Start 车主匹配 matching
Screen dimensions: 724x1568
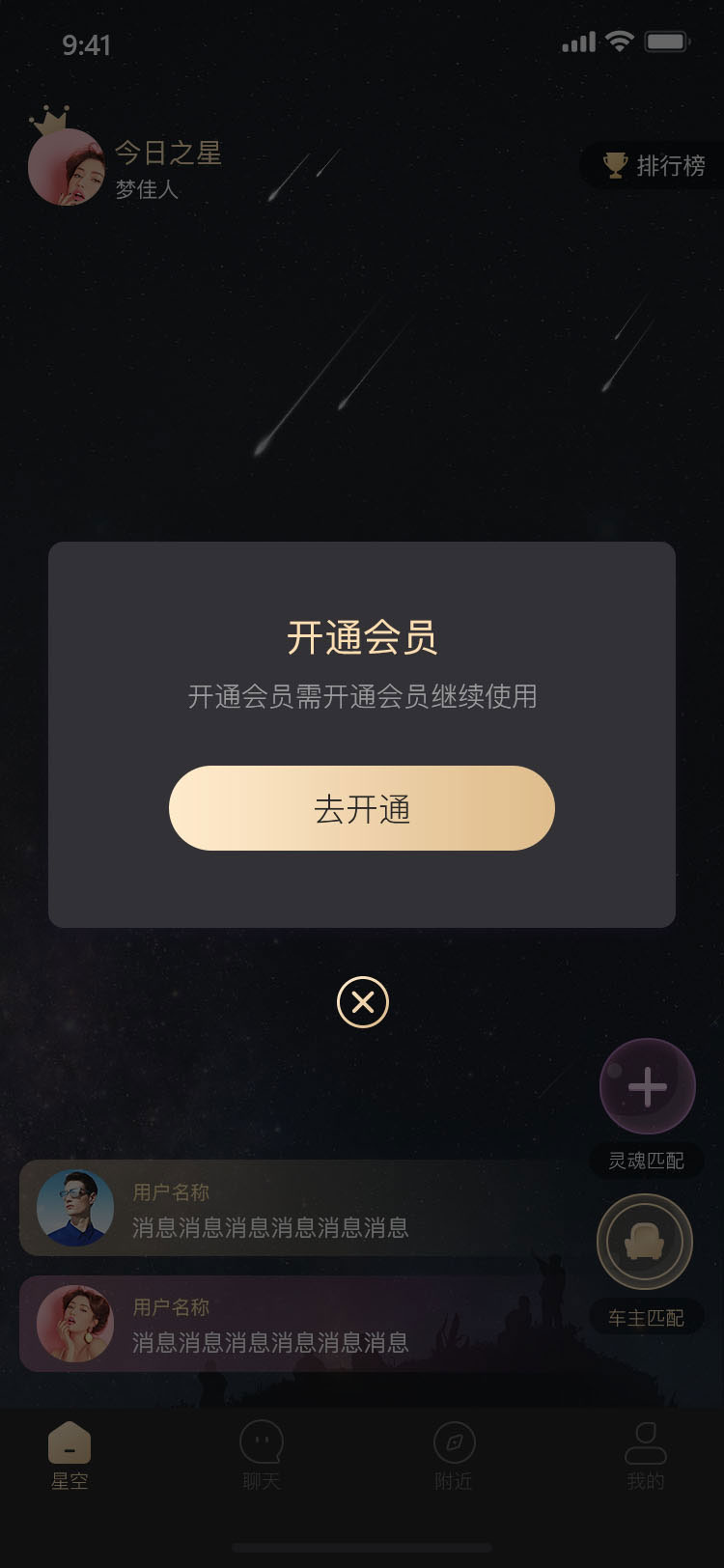[645, 1242]
